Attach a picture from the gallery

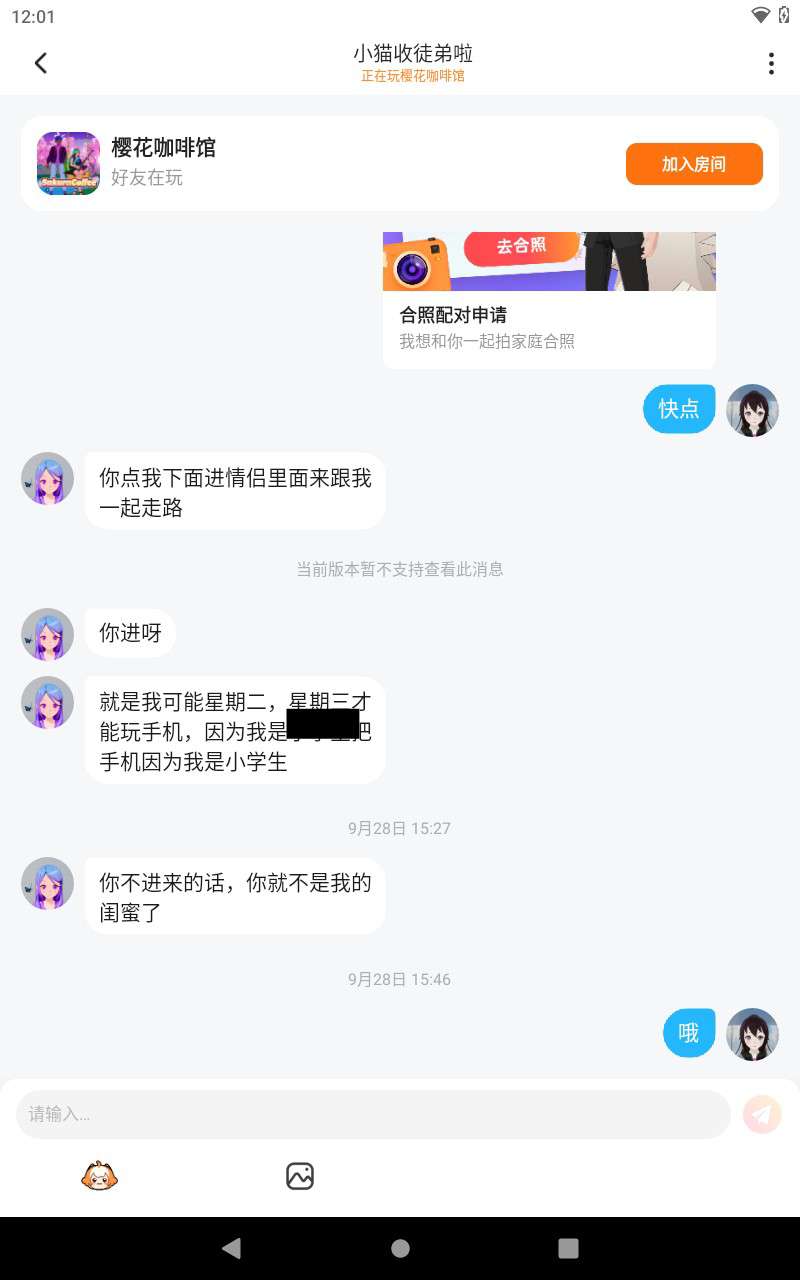click(x=300, y=1176)
